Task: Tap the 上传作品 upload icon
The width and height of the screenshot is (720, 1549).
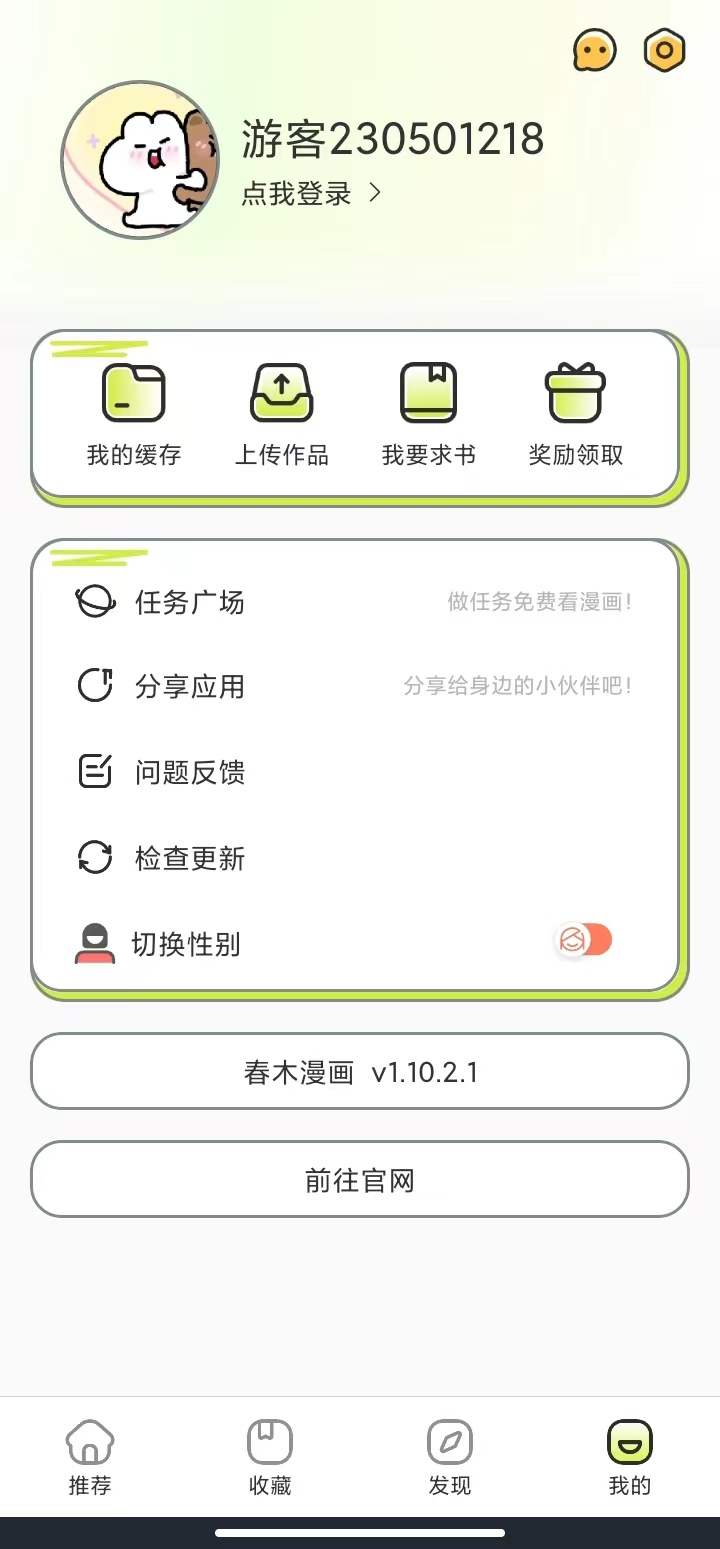Action: click(x=280, y=393)
